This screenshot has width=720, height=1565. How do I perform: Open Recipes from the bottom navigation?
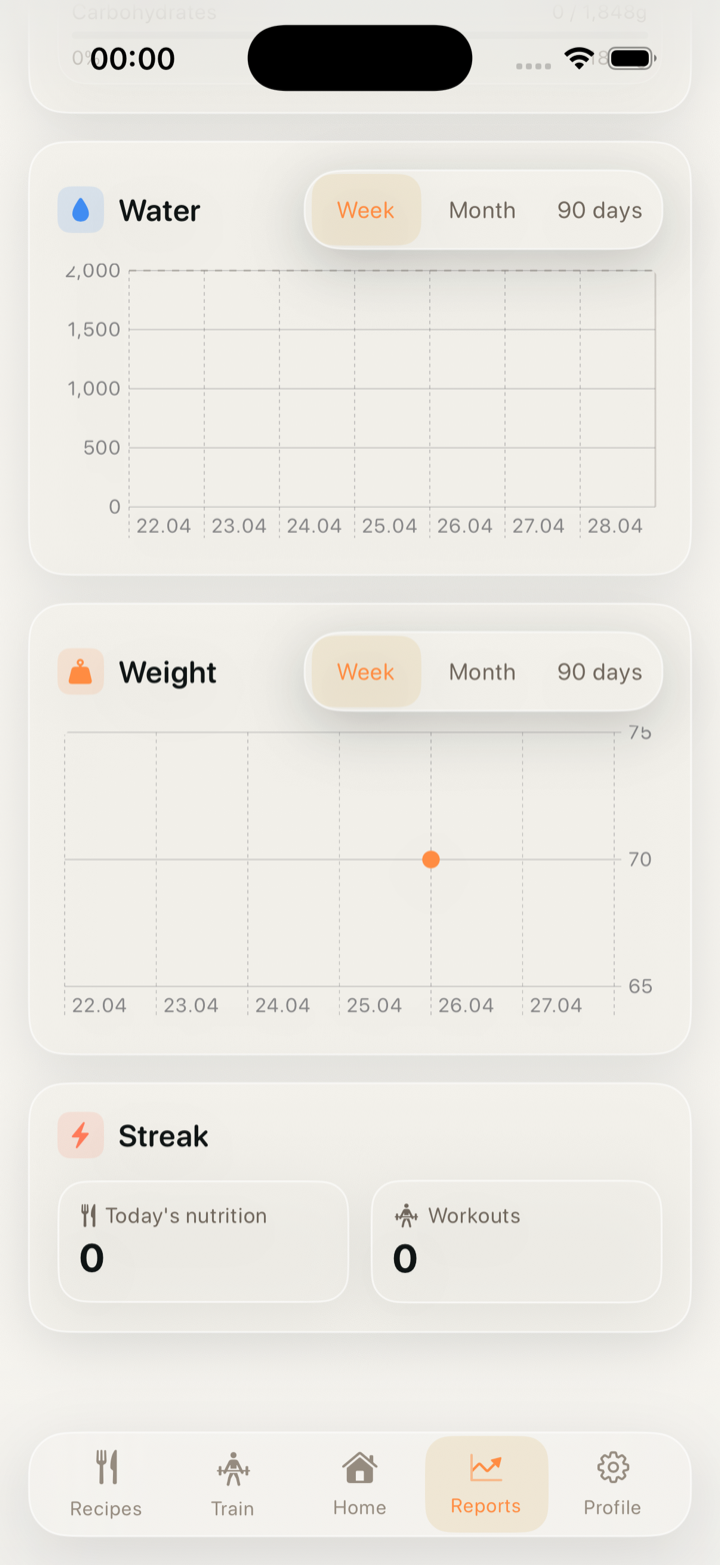click(105, 1484)
